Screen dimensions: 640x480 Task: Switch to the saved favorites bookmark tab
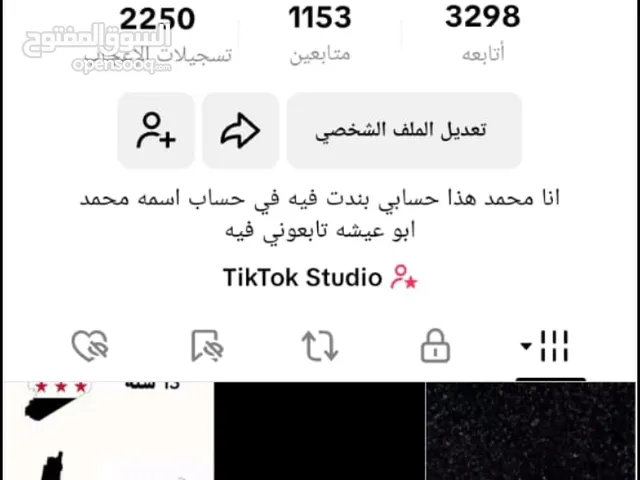[x=208, y=347]
